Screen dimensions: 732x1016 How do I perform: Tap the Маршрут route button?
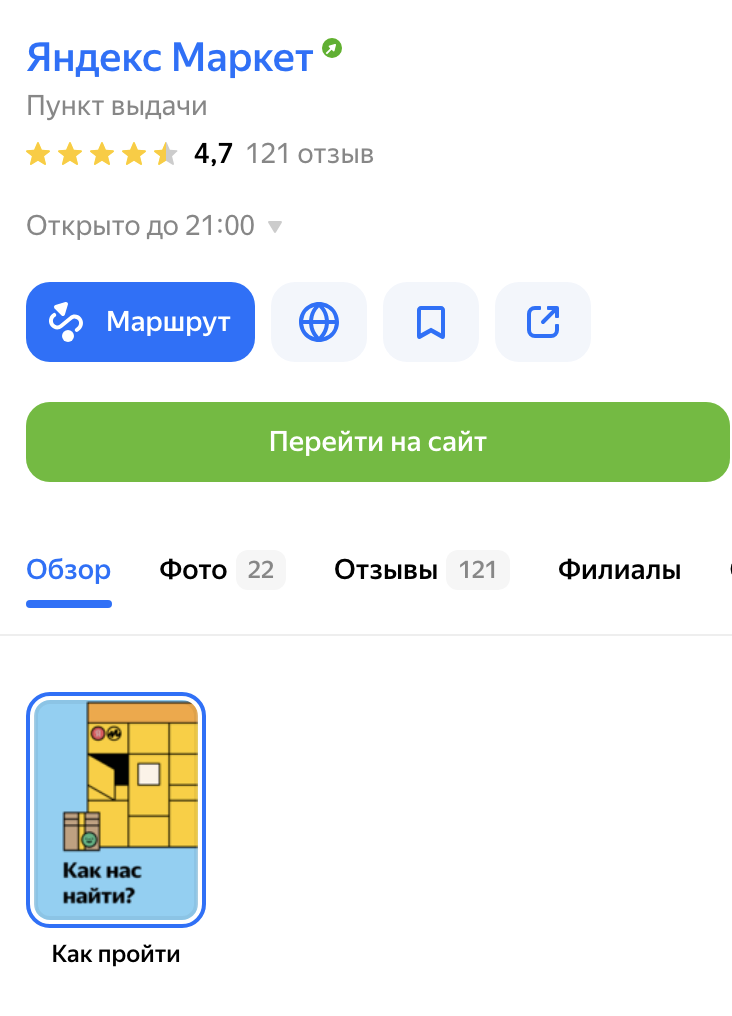coord(140,322)
